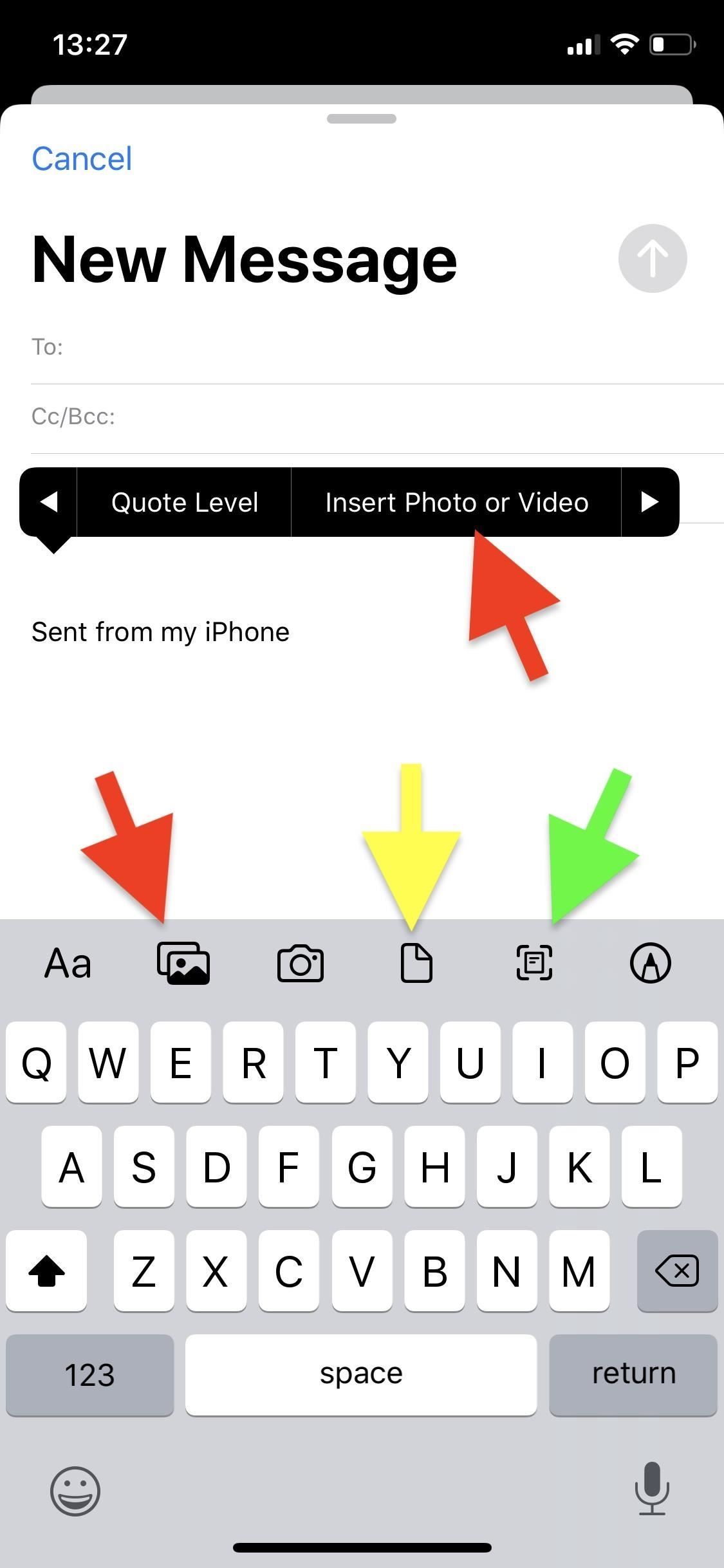Image resolution: width=724 pixels, height=1568 pixels.
Task: Open the scan document icon
Action: click(x=534, y=963)
